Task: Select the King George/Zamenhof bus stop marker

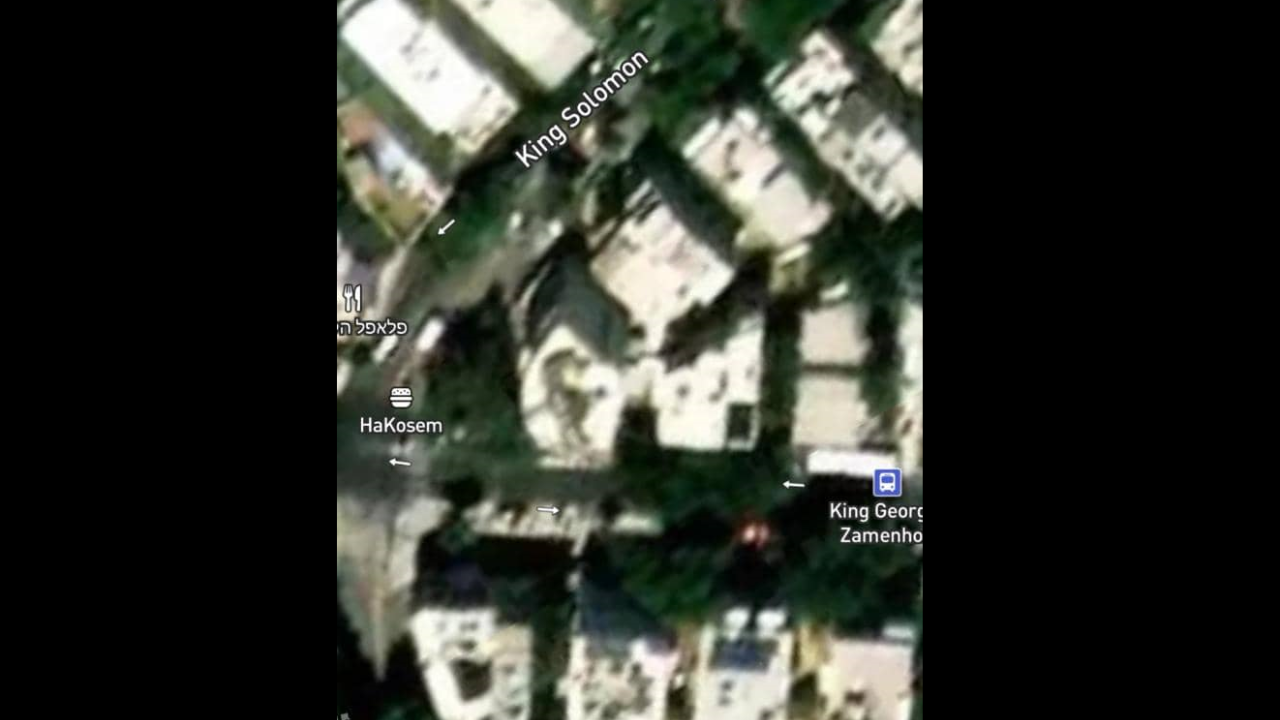Action: click(x=887, y=483)
